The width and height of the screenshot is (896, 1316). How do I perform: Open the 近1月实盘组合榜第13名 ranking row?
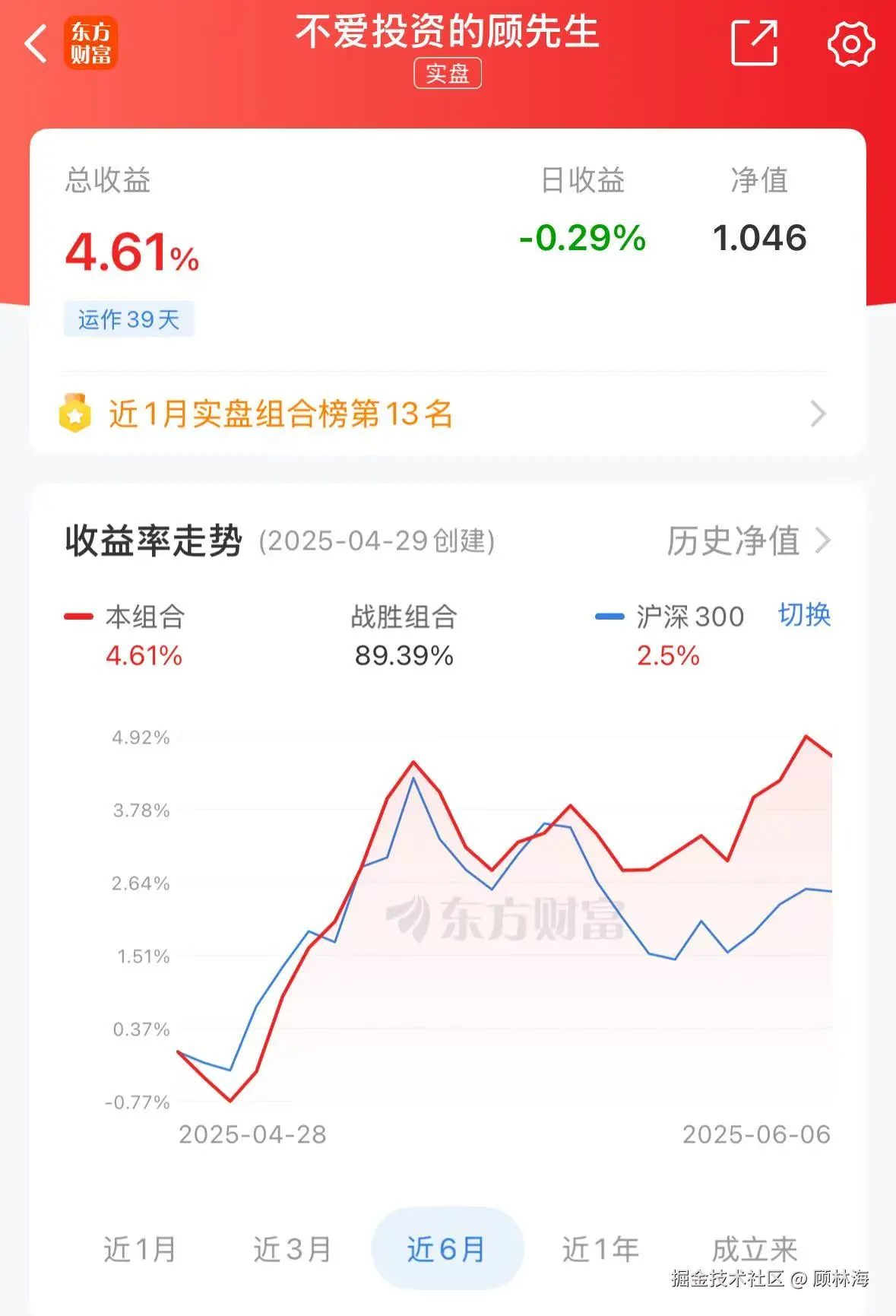coord(447,414)
